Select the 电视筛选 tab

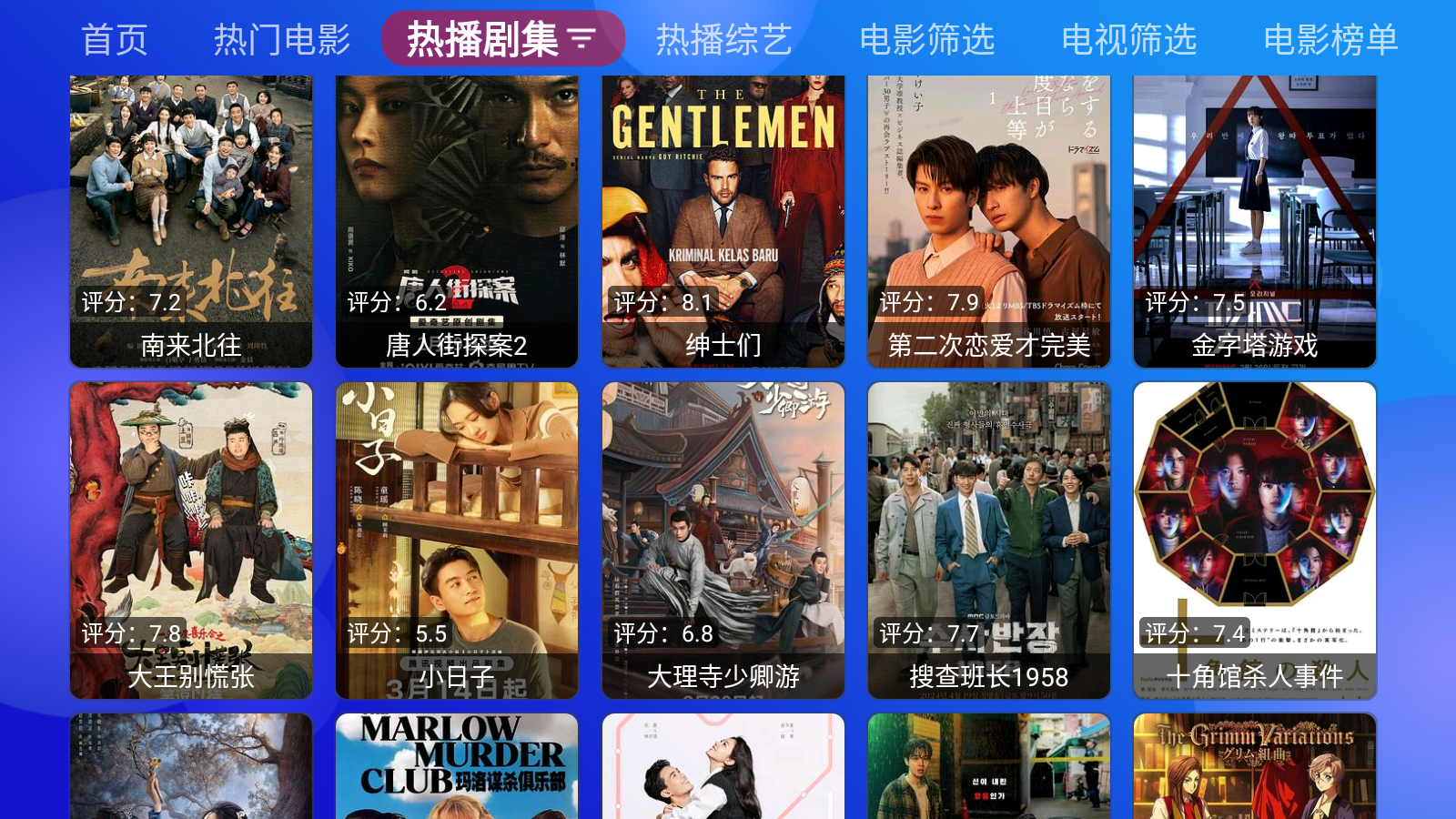[x=1129, y=39]
